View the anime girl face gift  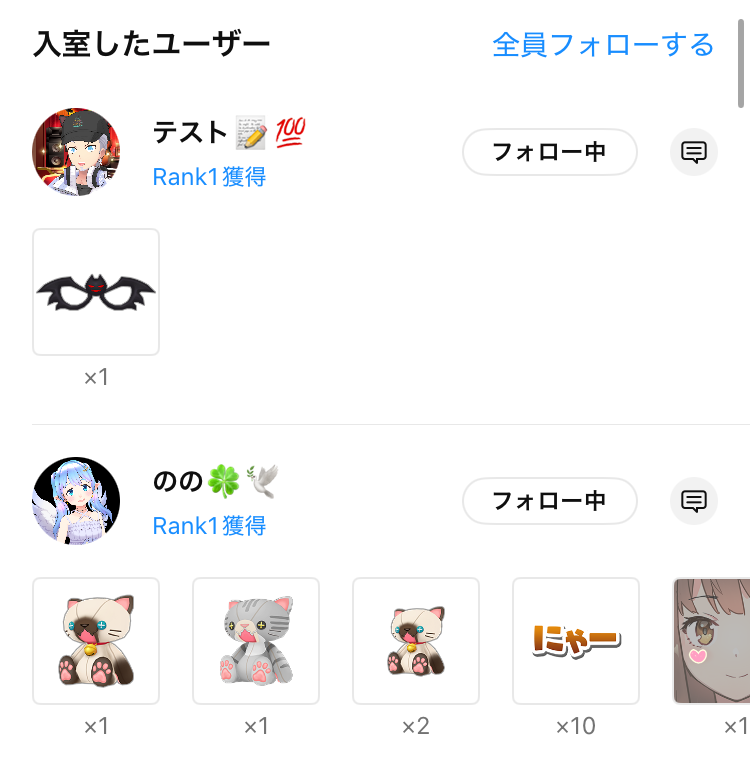tap(712, 641)
